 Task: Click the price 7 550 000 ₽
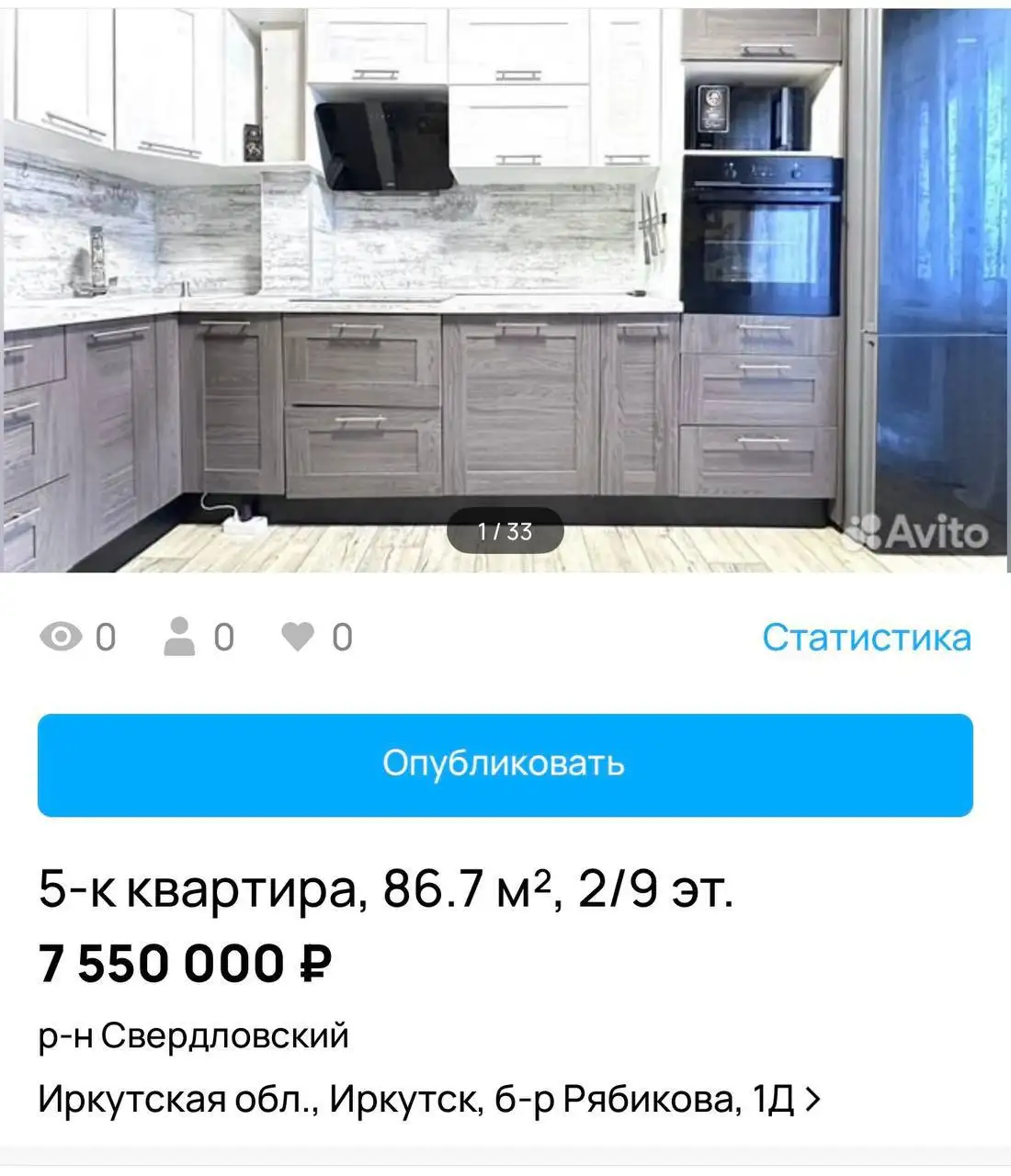click(x=184, y=961)
